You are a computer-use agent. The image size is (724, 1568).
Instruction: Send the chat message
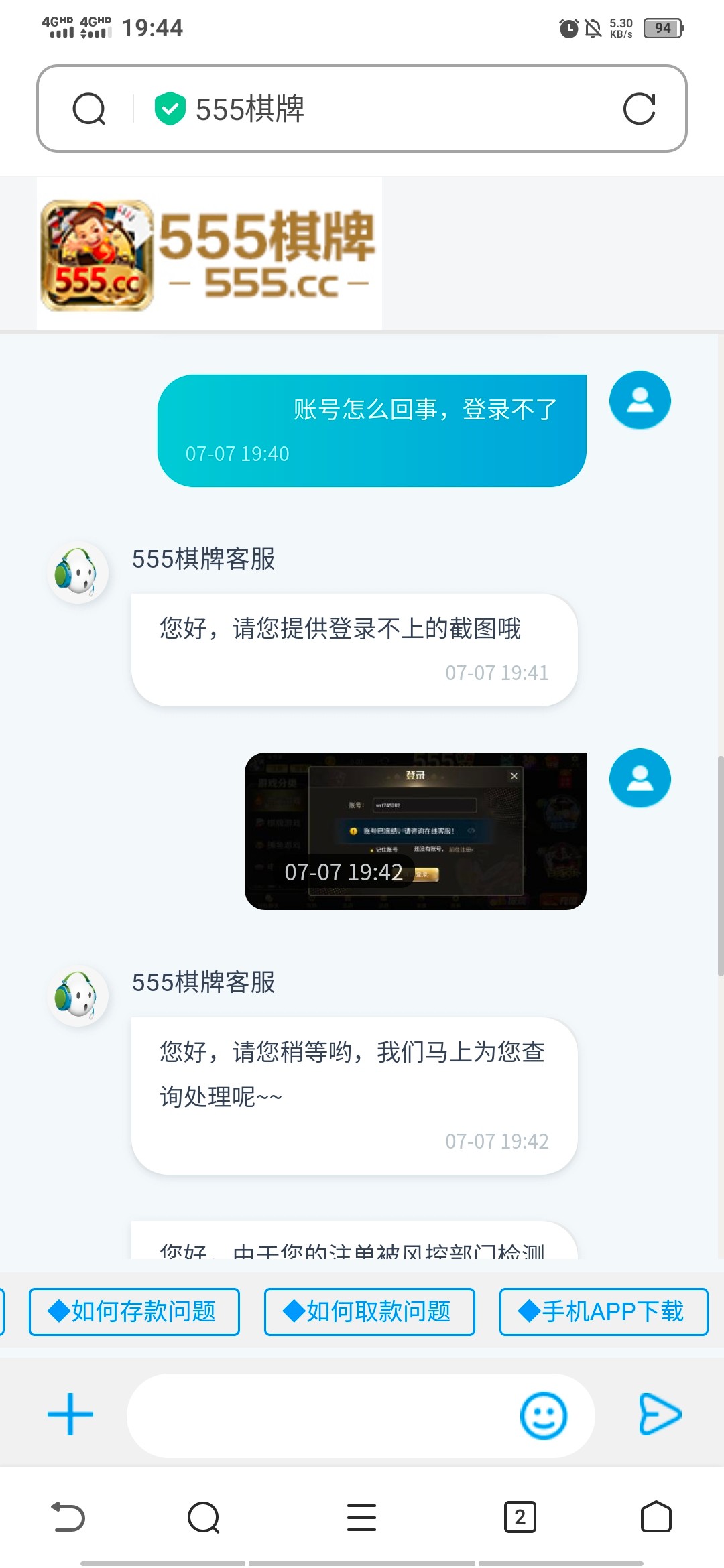660,1415
